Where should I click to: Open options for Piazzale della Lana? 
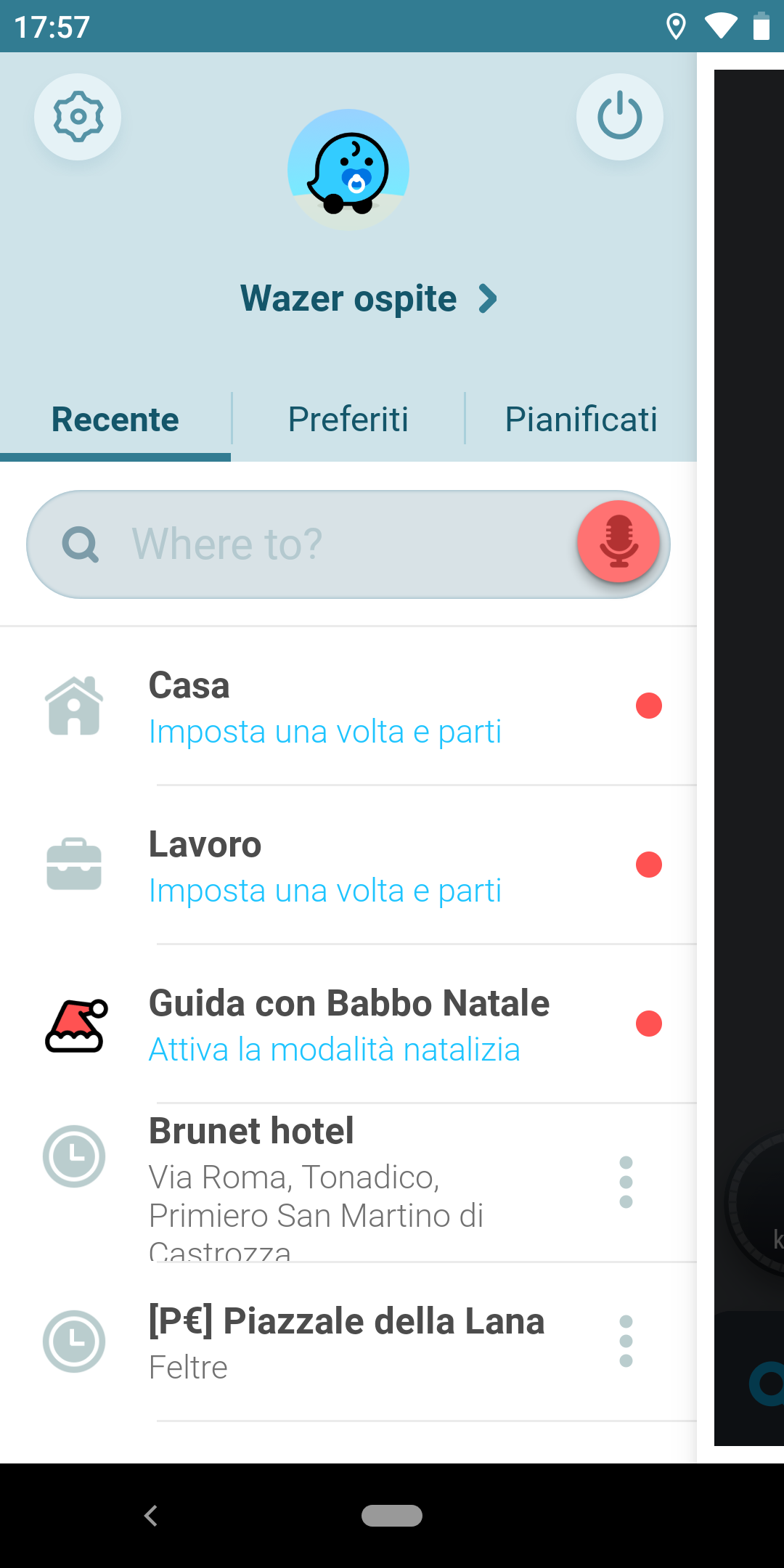click(626, 1341)
